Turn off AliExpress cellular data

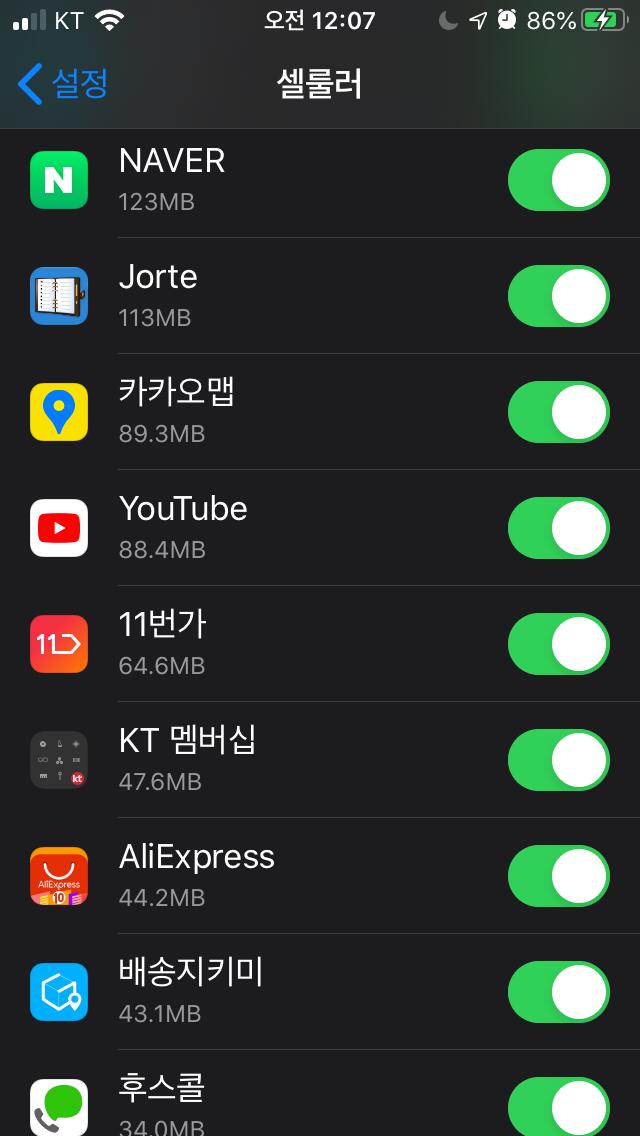[558, 875]
